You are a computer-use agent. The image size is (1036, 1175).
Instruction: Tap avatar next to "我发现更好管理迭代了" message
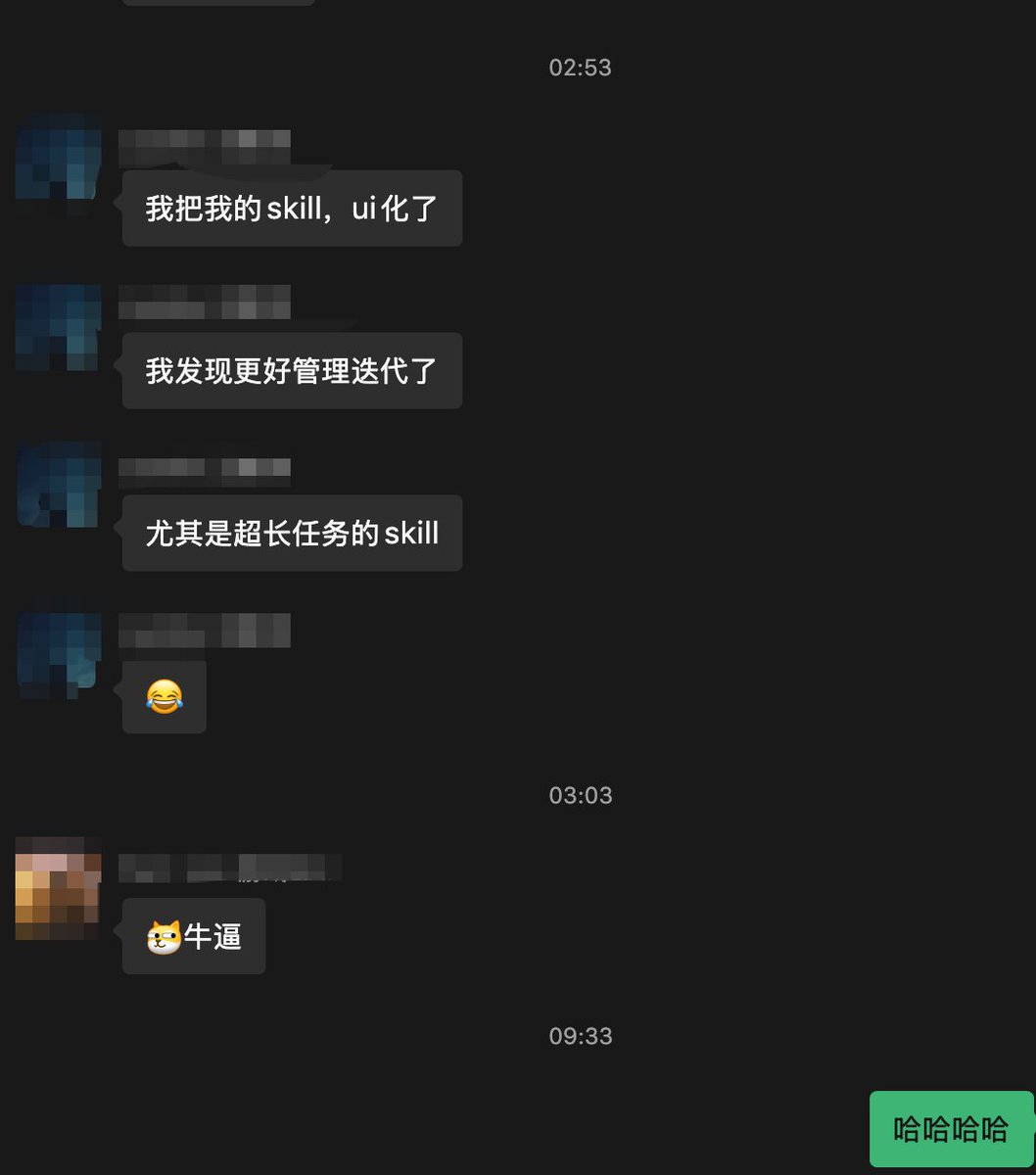coord(59,328)
